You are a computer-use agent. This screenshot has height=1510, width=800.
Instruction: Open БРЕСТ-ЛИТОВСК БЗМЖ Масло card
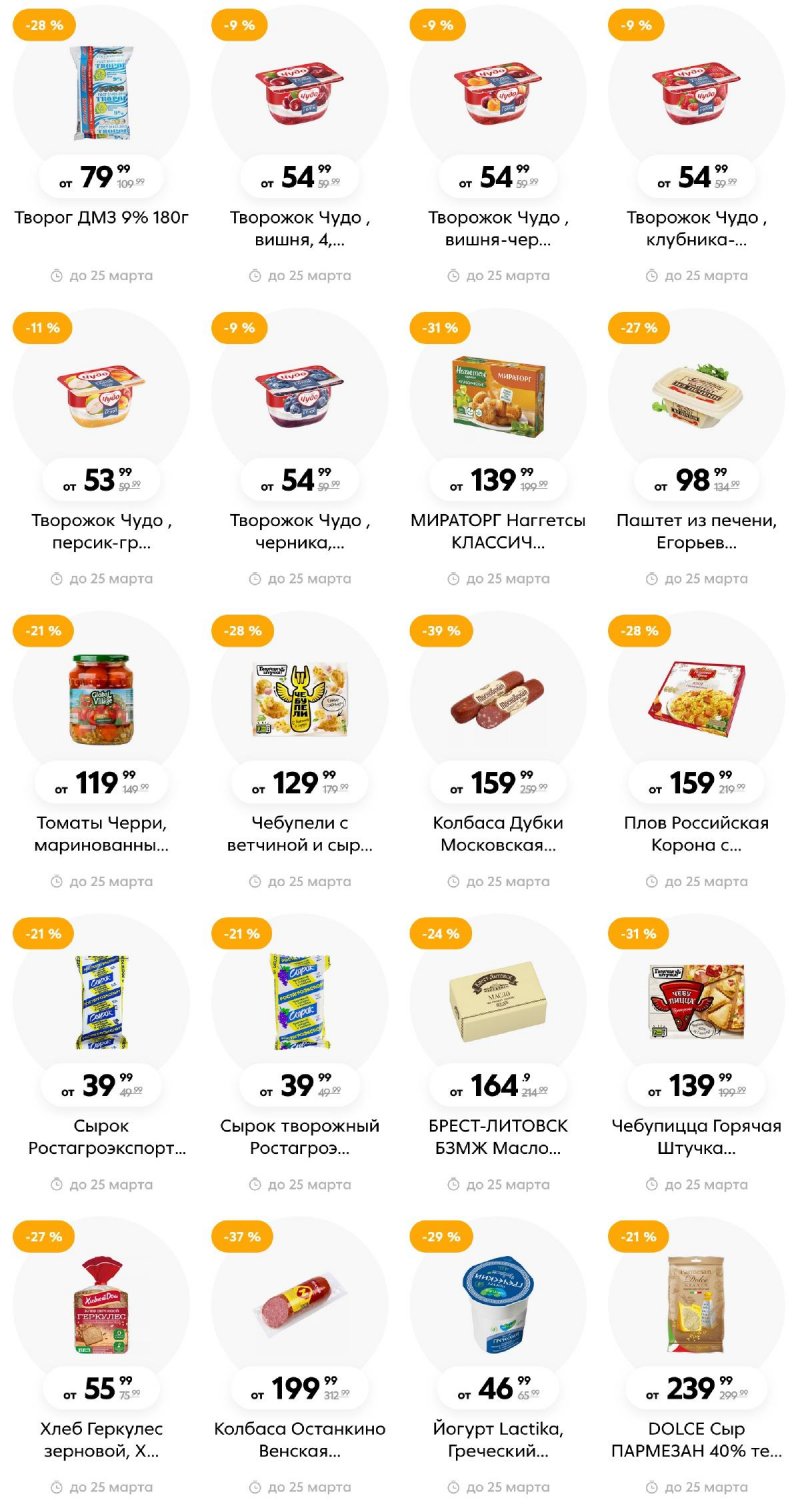(x=498, y=1001)
